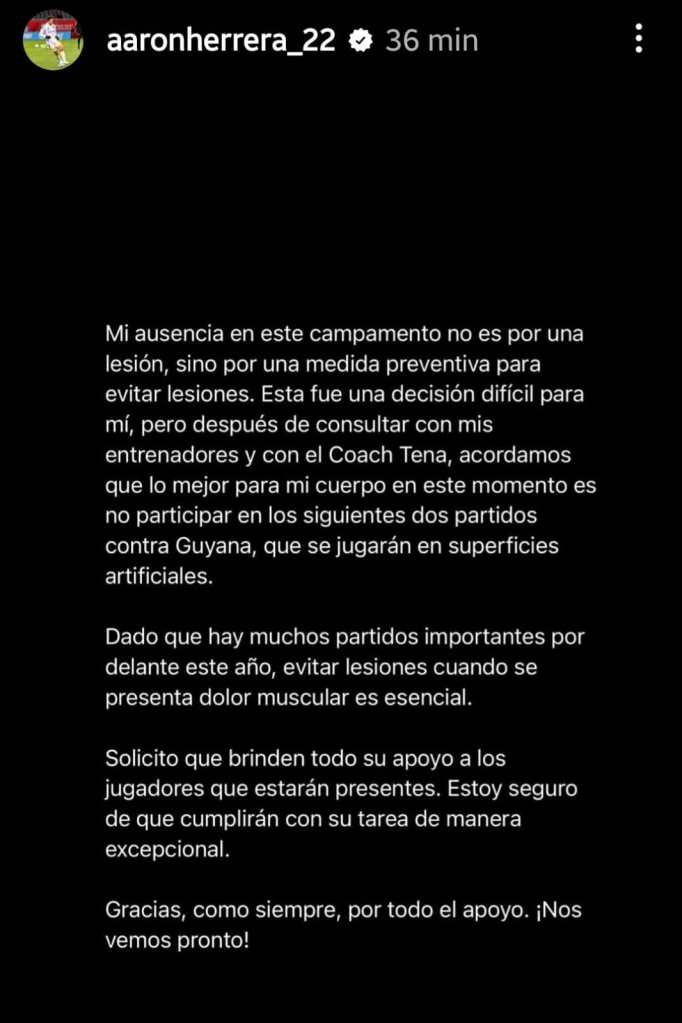The width and height of the screenshot is (682, 1023).
Task: Open the aaronherrera_22 profile from username
Action: click(220, 40)
